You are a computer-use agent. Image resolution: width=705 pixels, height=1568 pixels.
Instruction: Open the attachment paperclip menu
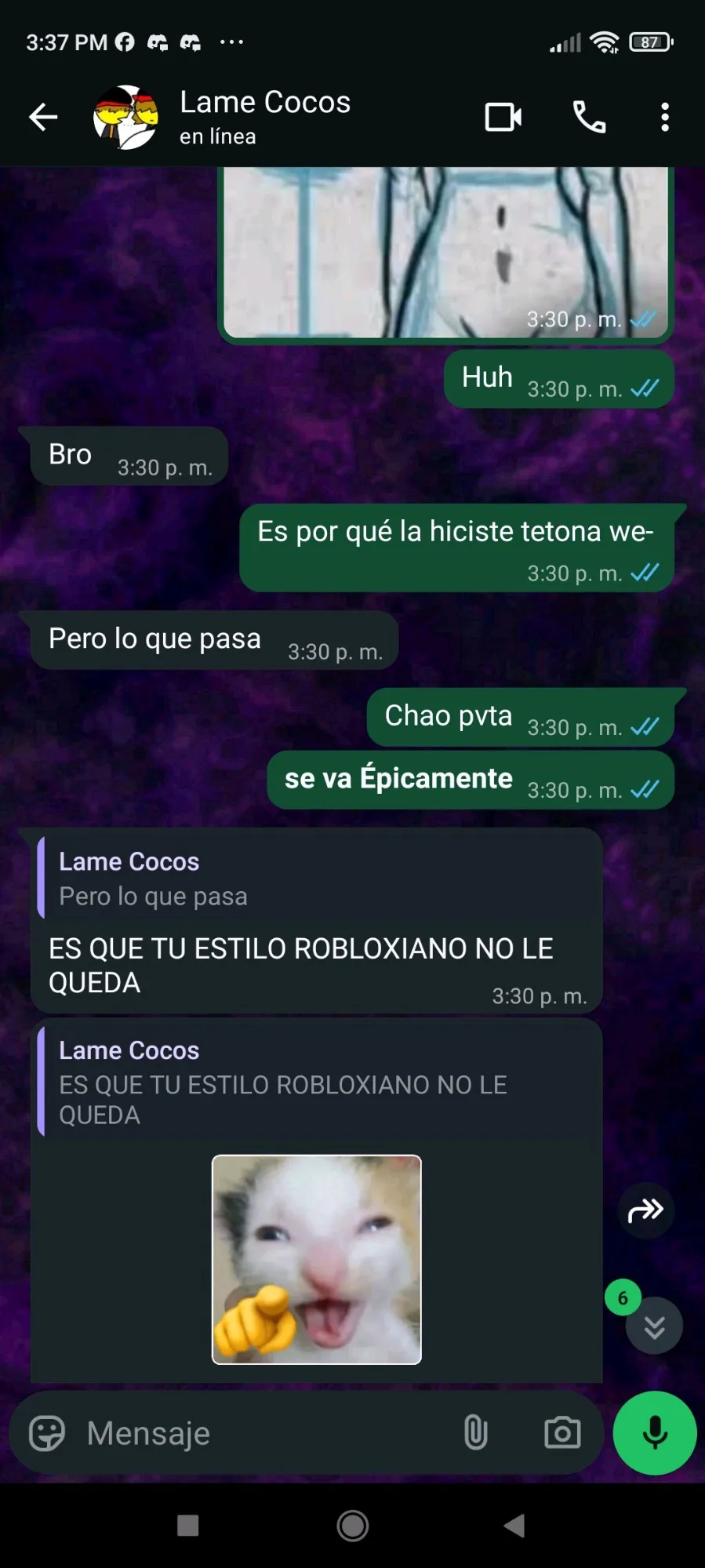475,1433
